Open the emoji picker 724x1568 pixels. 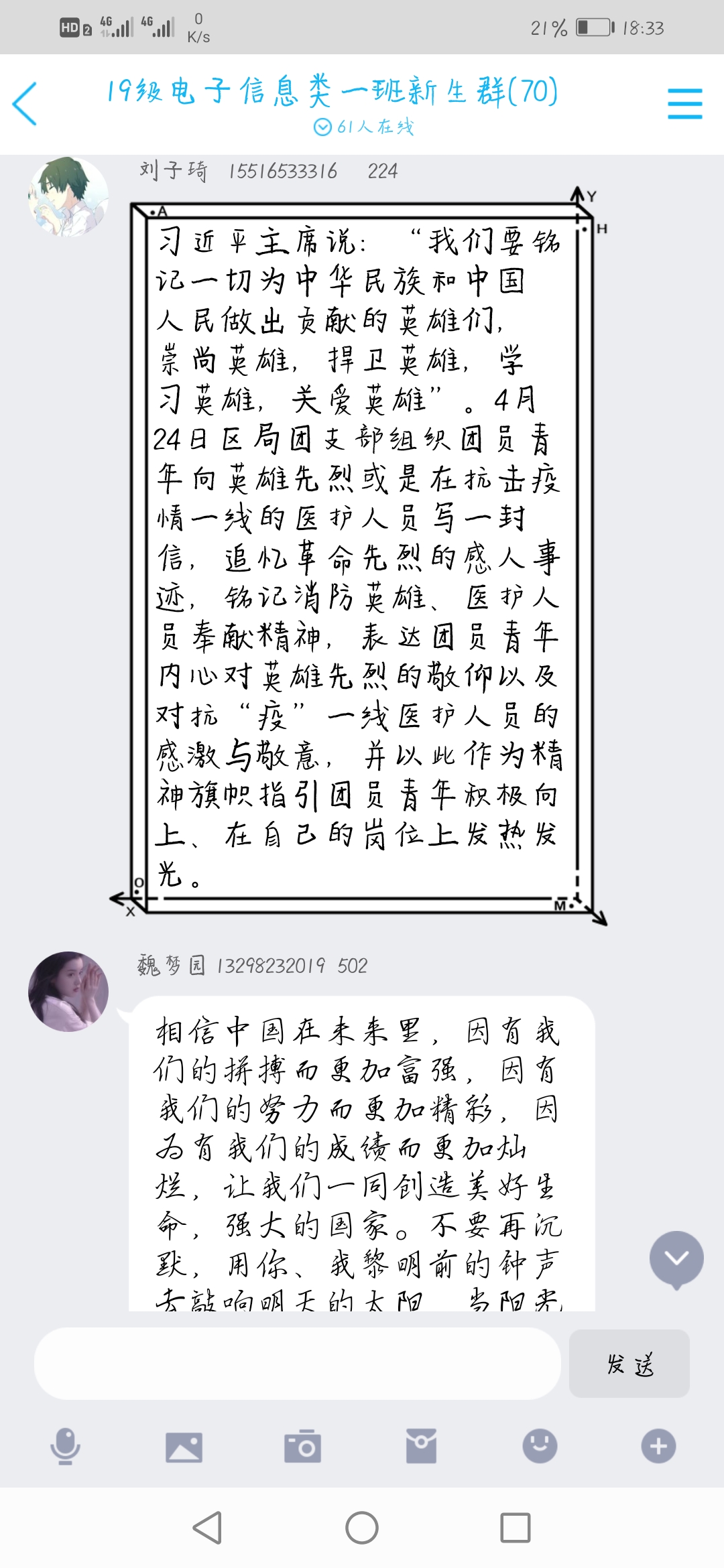click(x=540, y=1446)
